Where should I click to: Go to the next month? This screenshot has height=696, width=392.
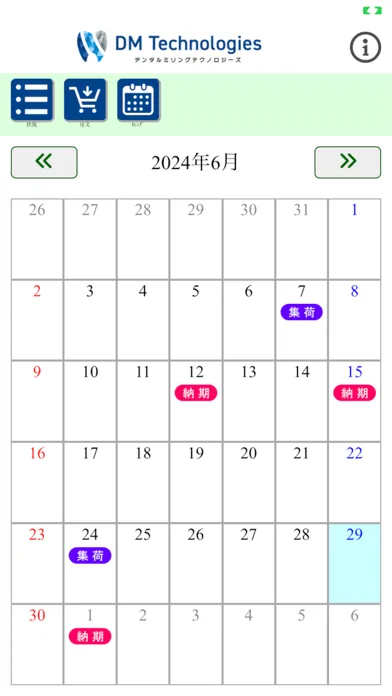348,162
